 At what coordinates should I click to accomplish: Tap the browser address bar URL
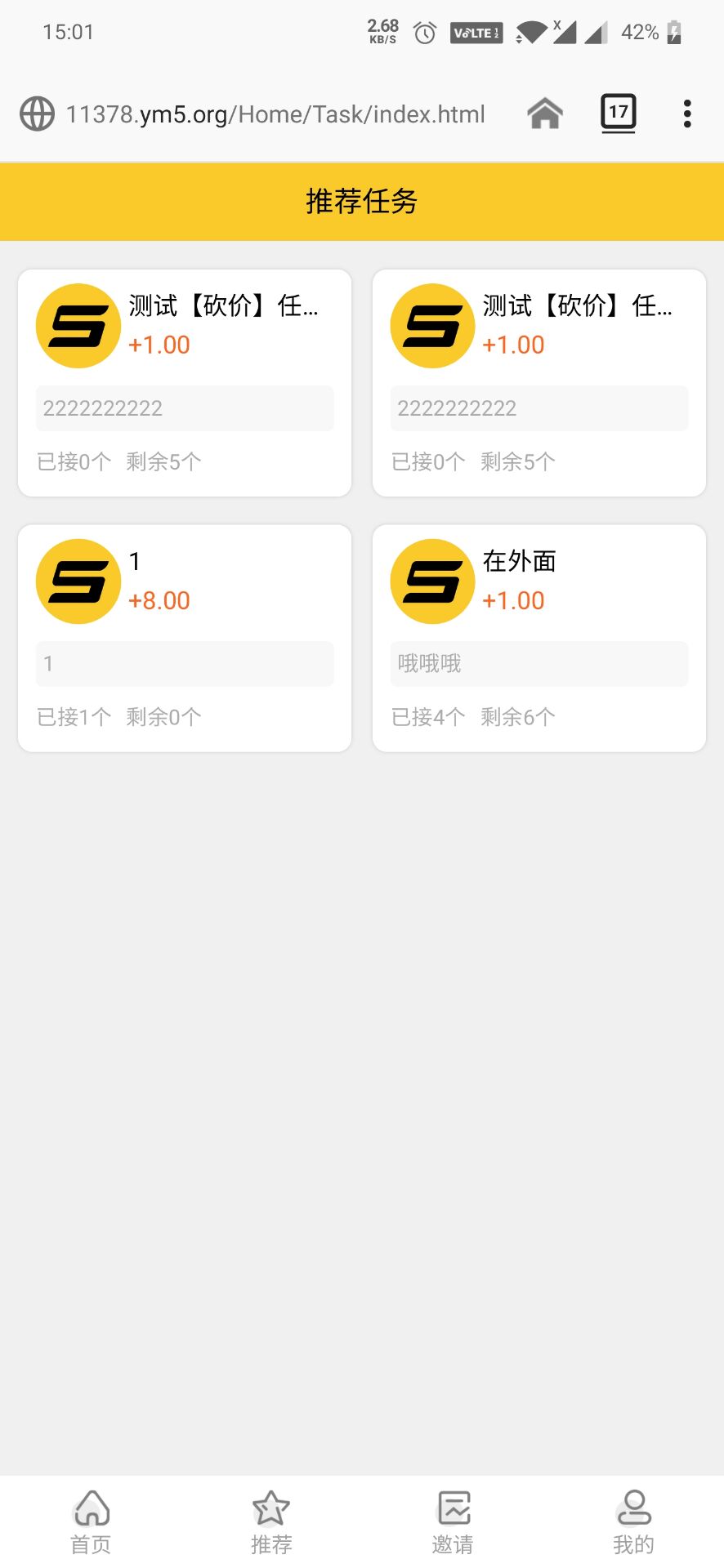coord(275,114)
